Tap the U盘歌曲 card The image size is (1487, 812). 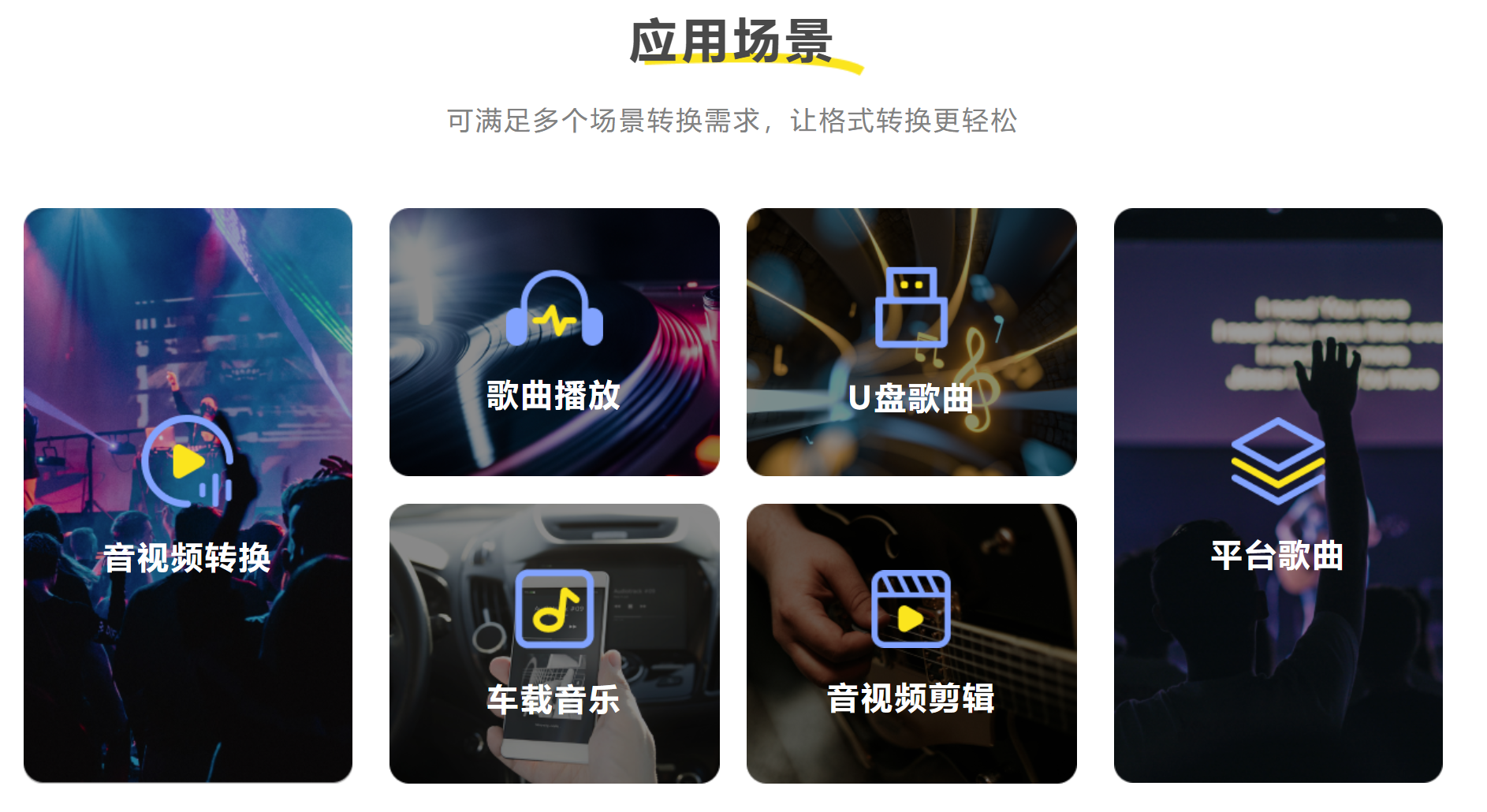click(911, 342)
